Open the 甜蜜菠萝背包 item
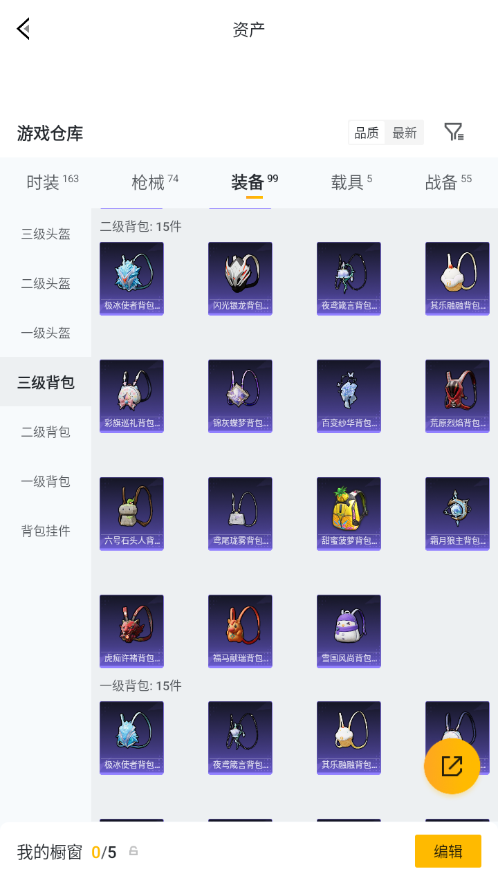The width and height of the screenshot is (498, 880). pos(349,514)
